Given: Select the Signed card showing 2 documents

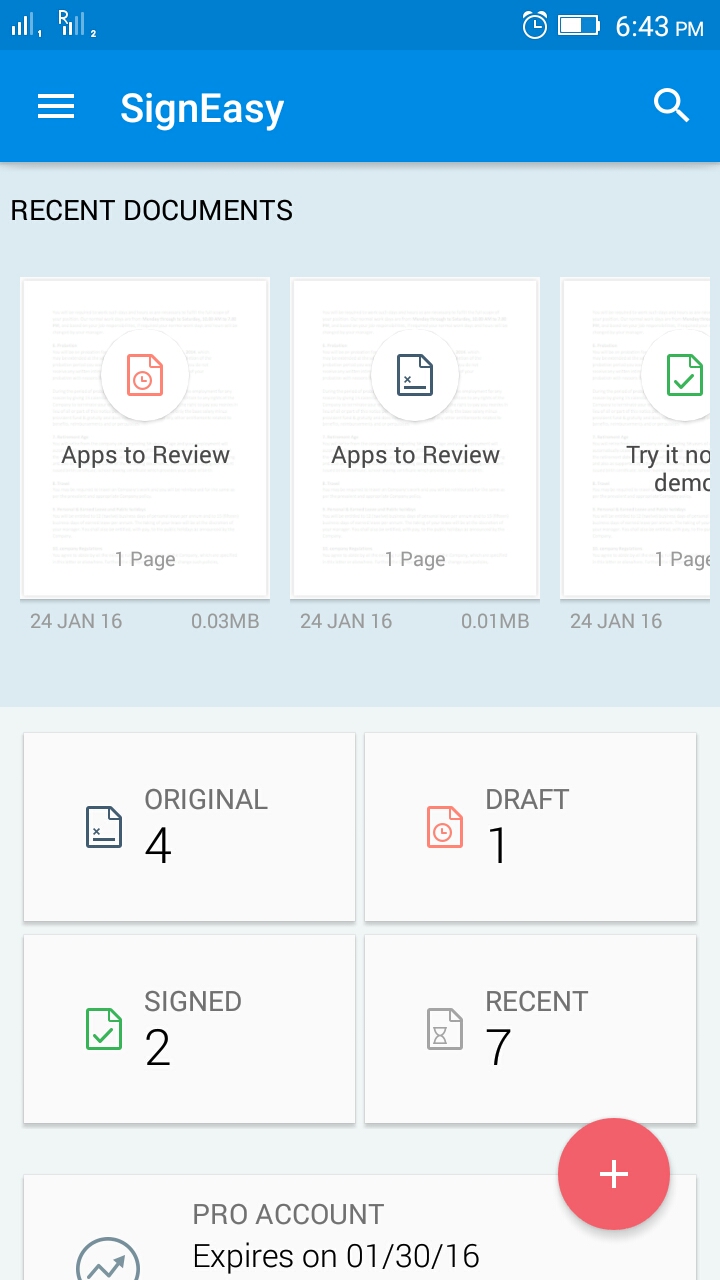Looking at the screenshot, I should (x=189, y=1029).
